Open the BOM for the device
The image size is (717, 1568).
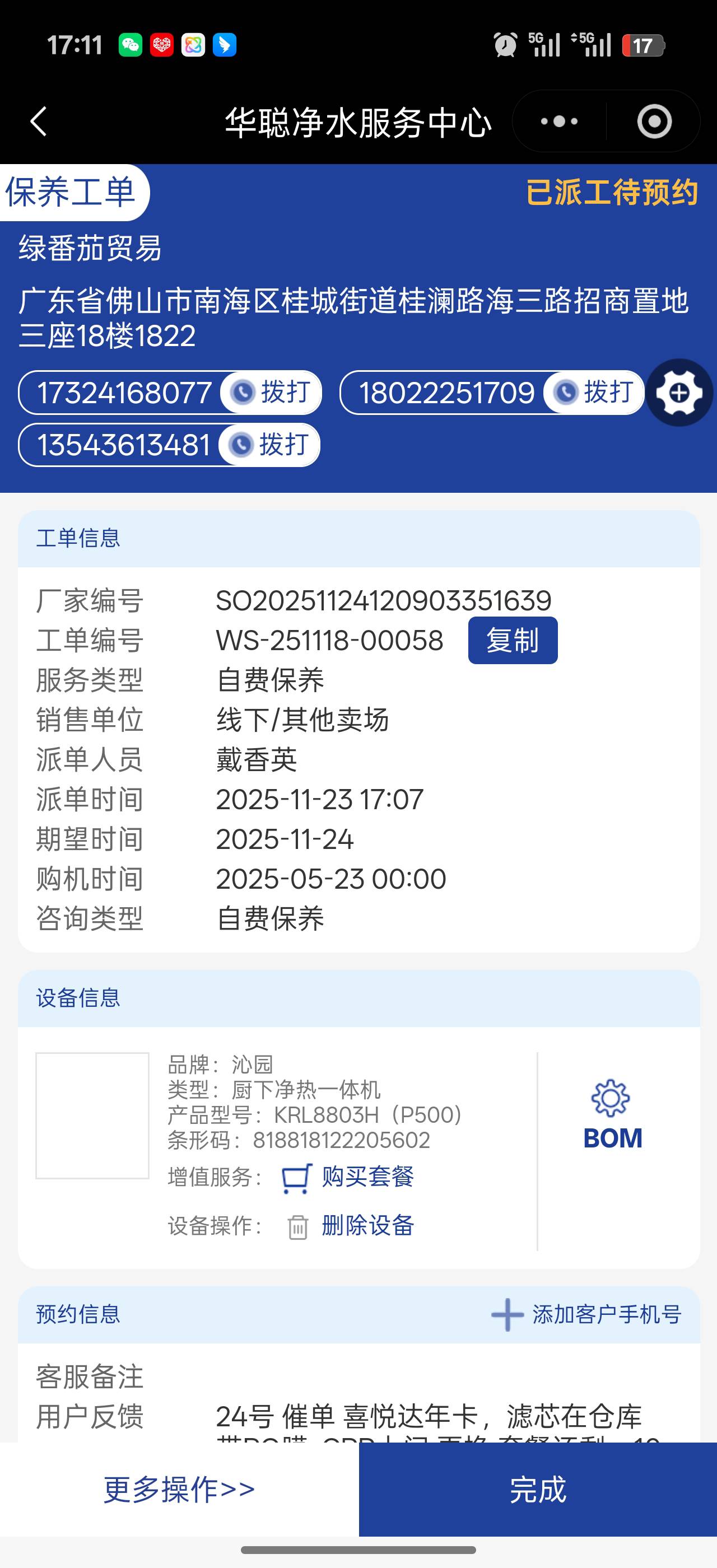[612, 1115]
